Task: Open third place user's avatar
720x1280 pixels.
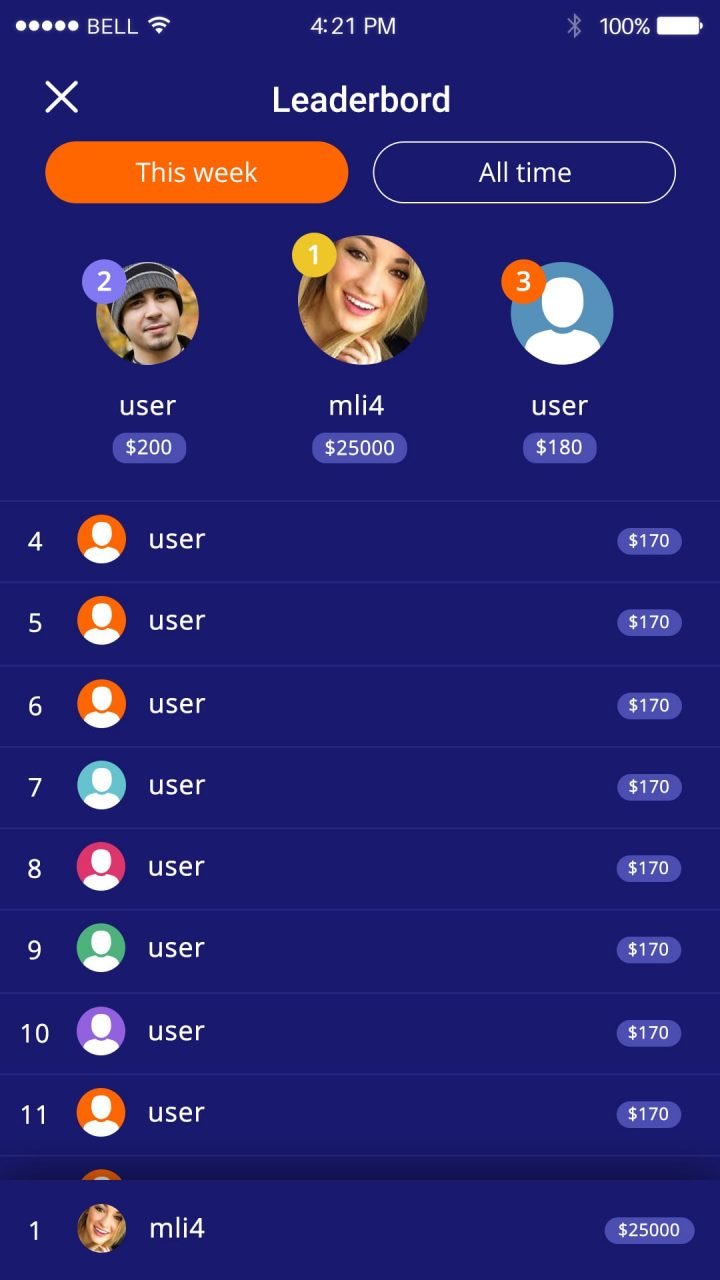Action: tap(561, 313)
